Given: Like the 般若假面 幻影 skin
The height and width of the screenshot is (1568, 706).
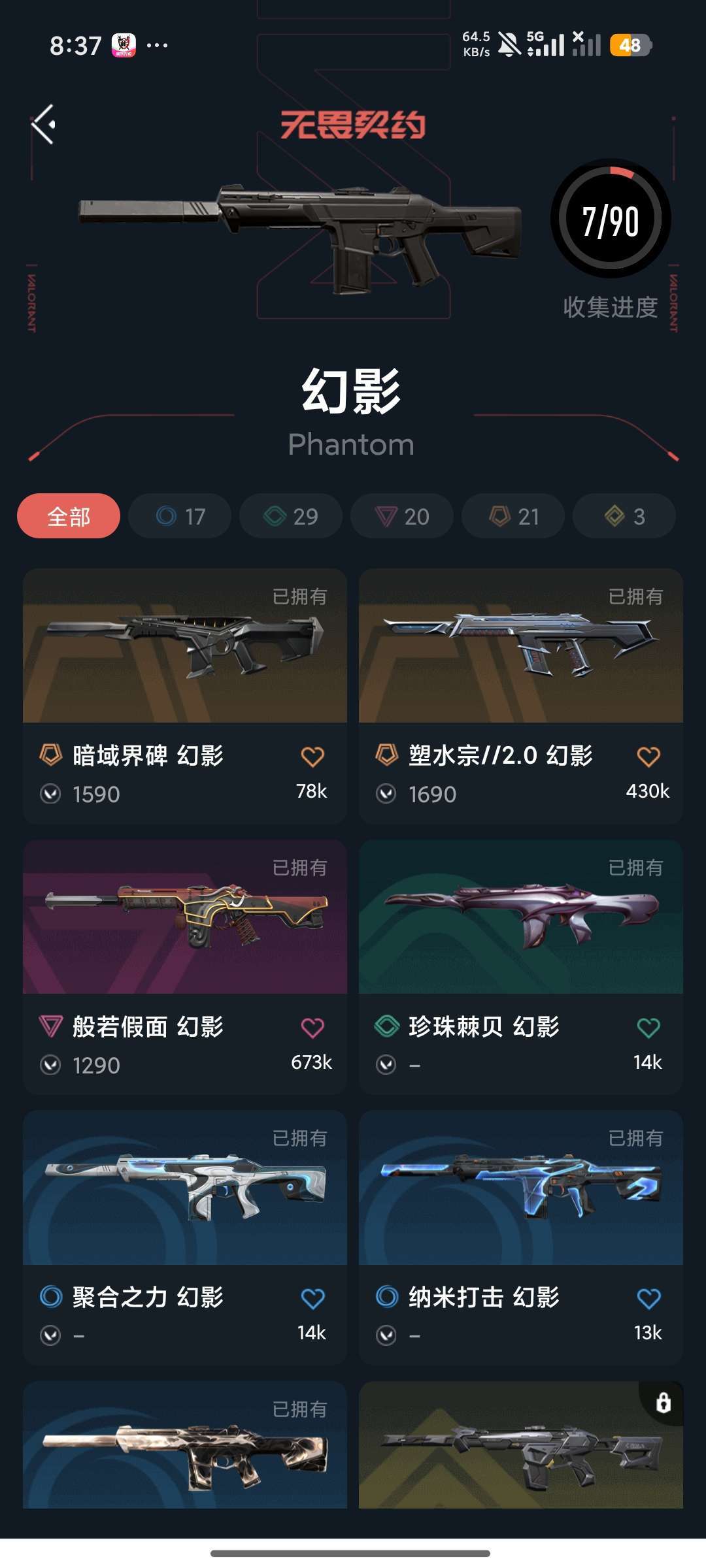Looking at the screenshot, I should [312, 1028].
